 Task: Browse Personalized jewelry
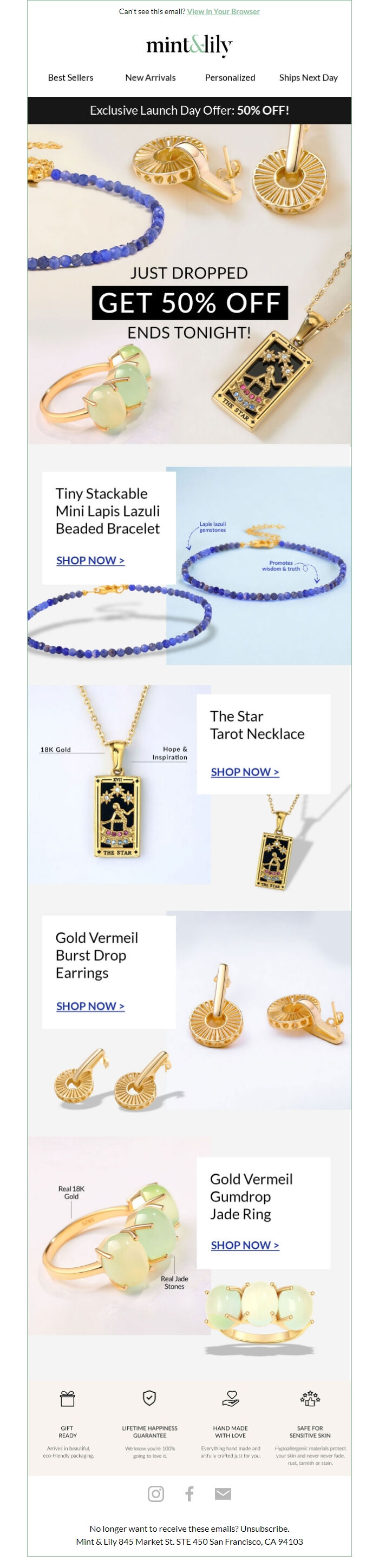[x=230, y=78]
